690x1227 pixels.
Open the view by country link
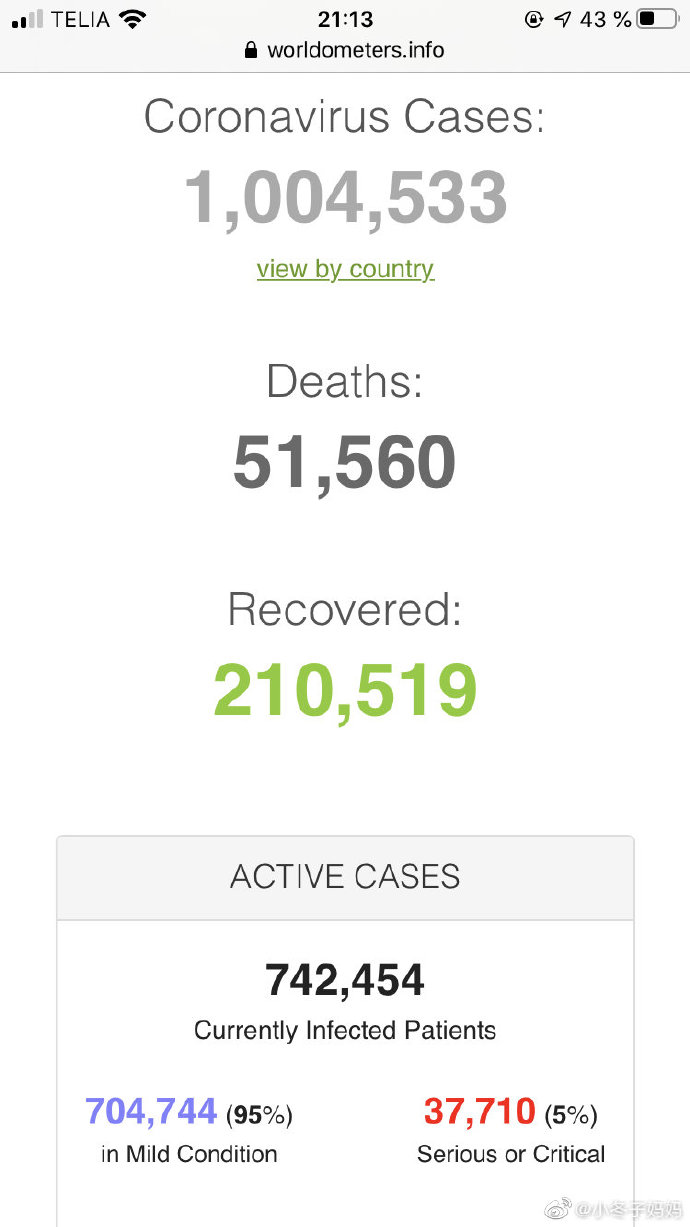345,269
